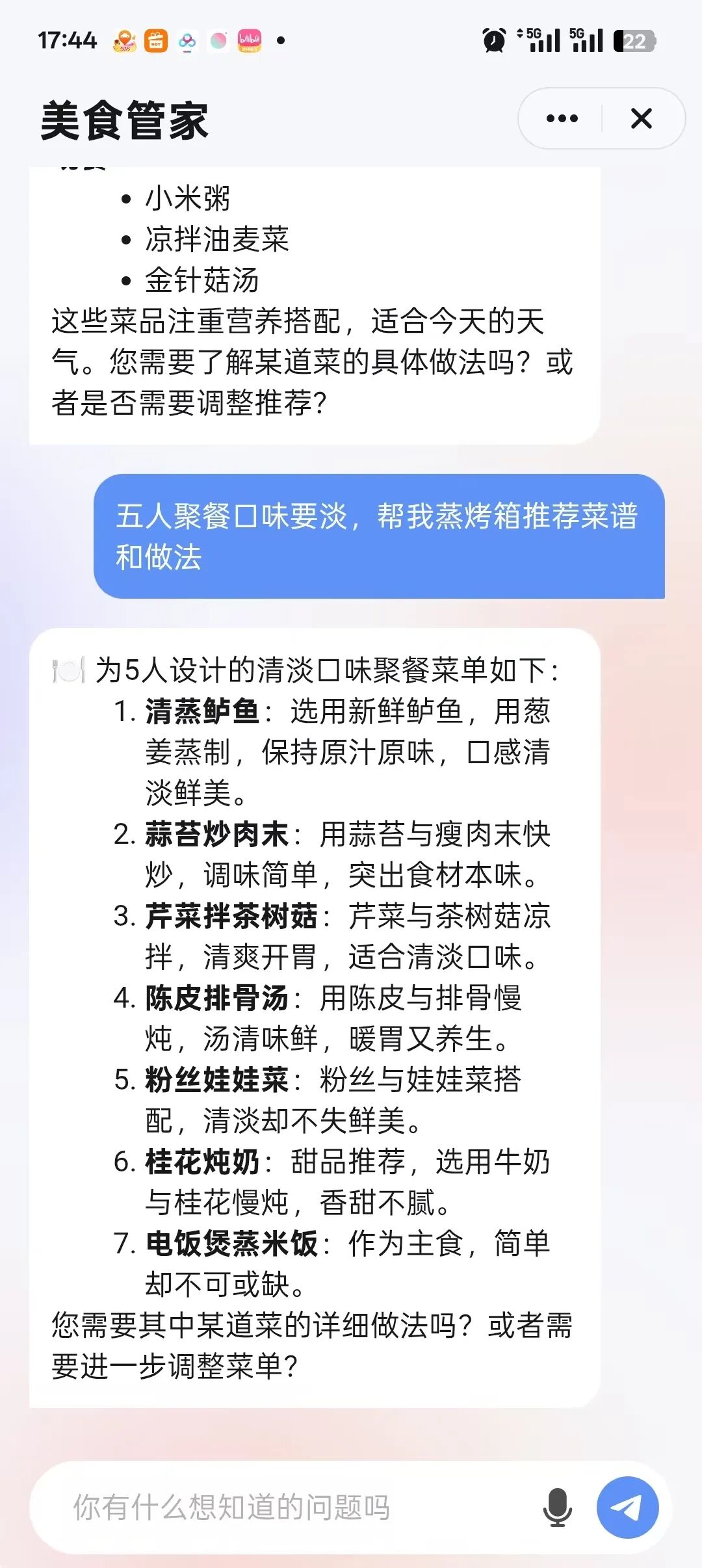This screenshot has height=1568, width=702.
Task: Open the three-dot more menu
Action: 562,118
